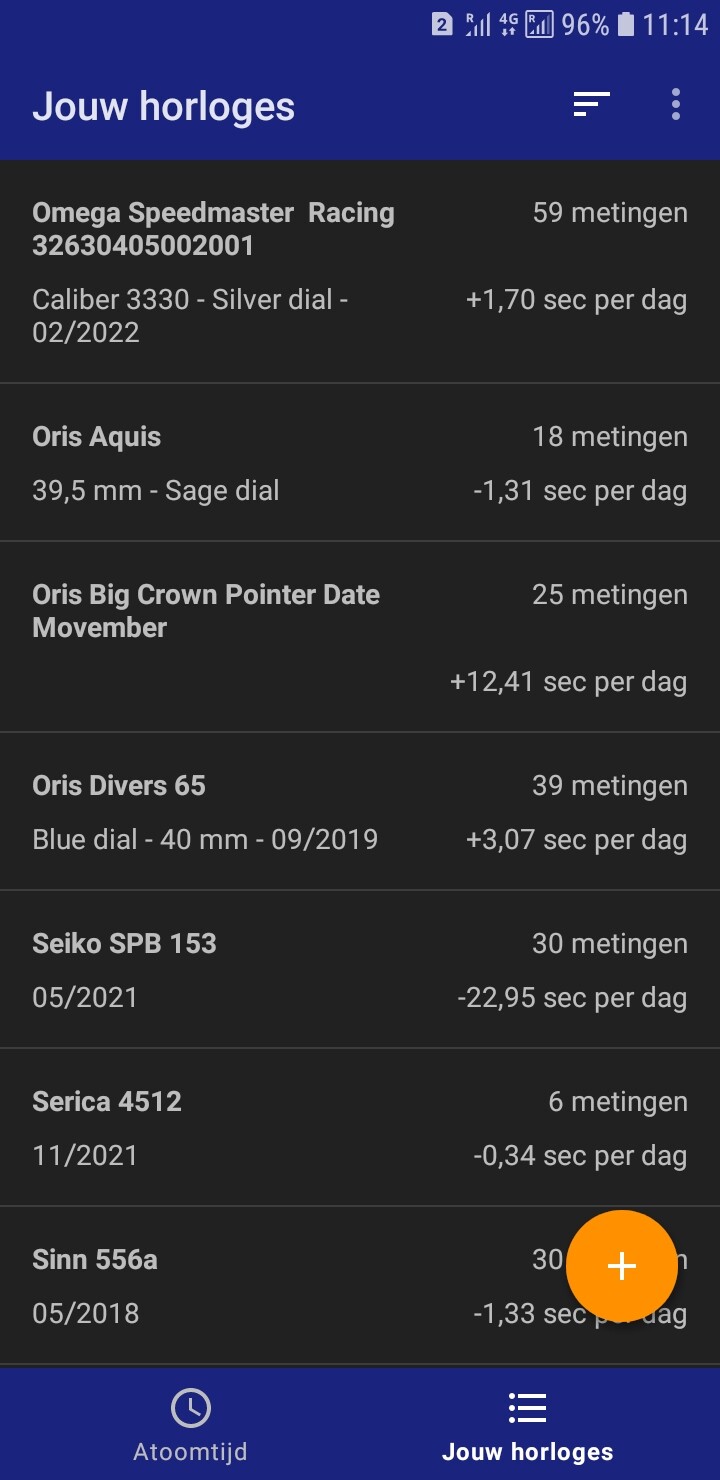Screen dimensions: 720x1480
Task: Select the Jouw horloges tab
Action: [528, 1424]
